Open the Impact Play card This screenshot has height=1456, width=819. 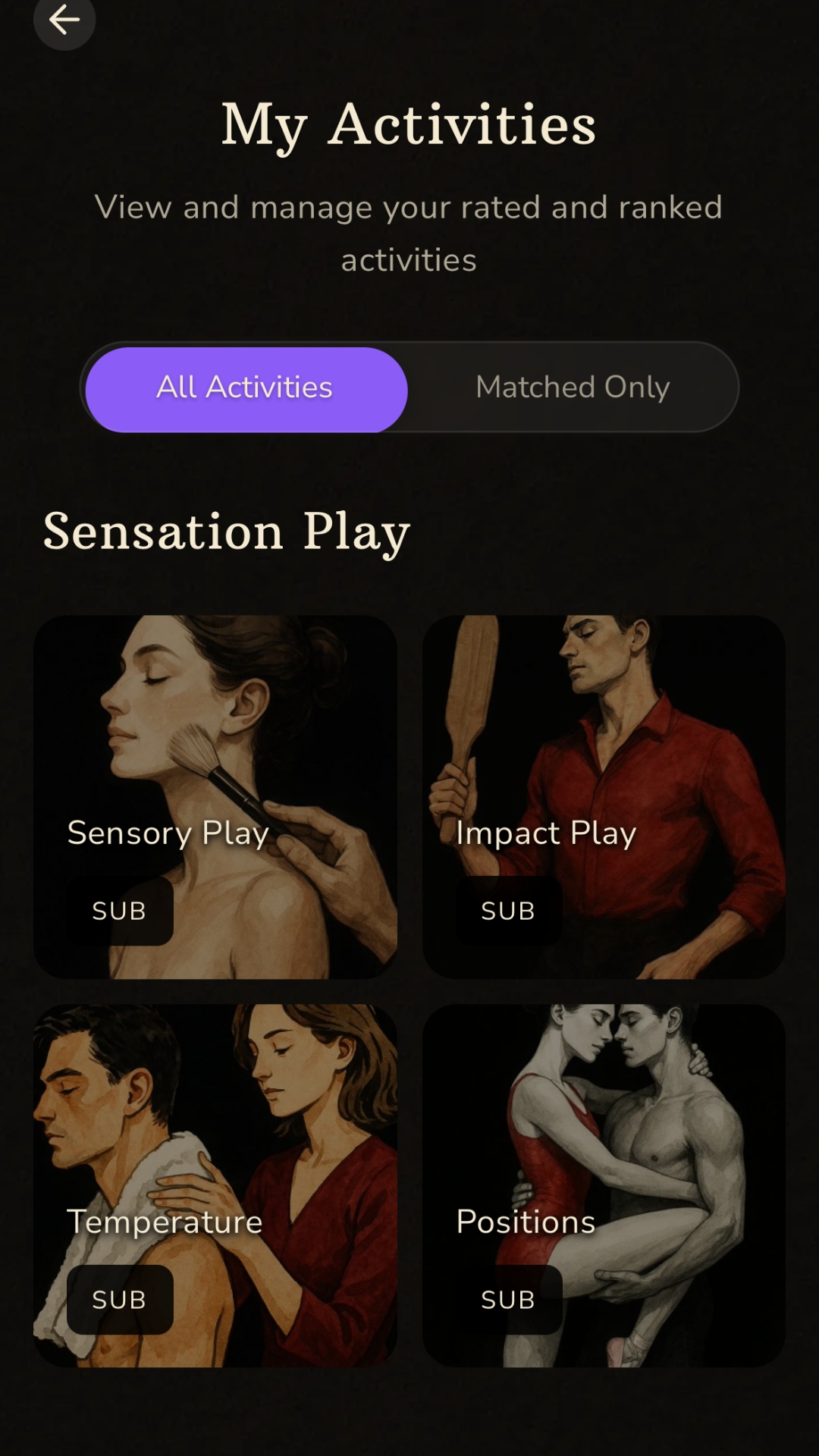point(604,796)
